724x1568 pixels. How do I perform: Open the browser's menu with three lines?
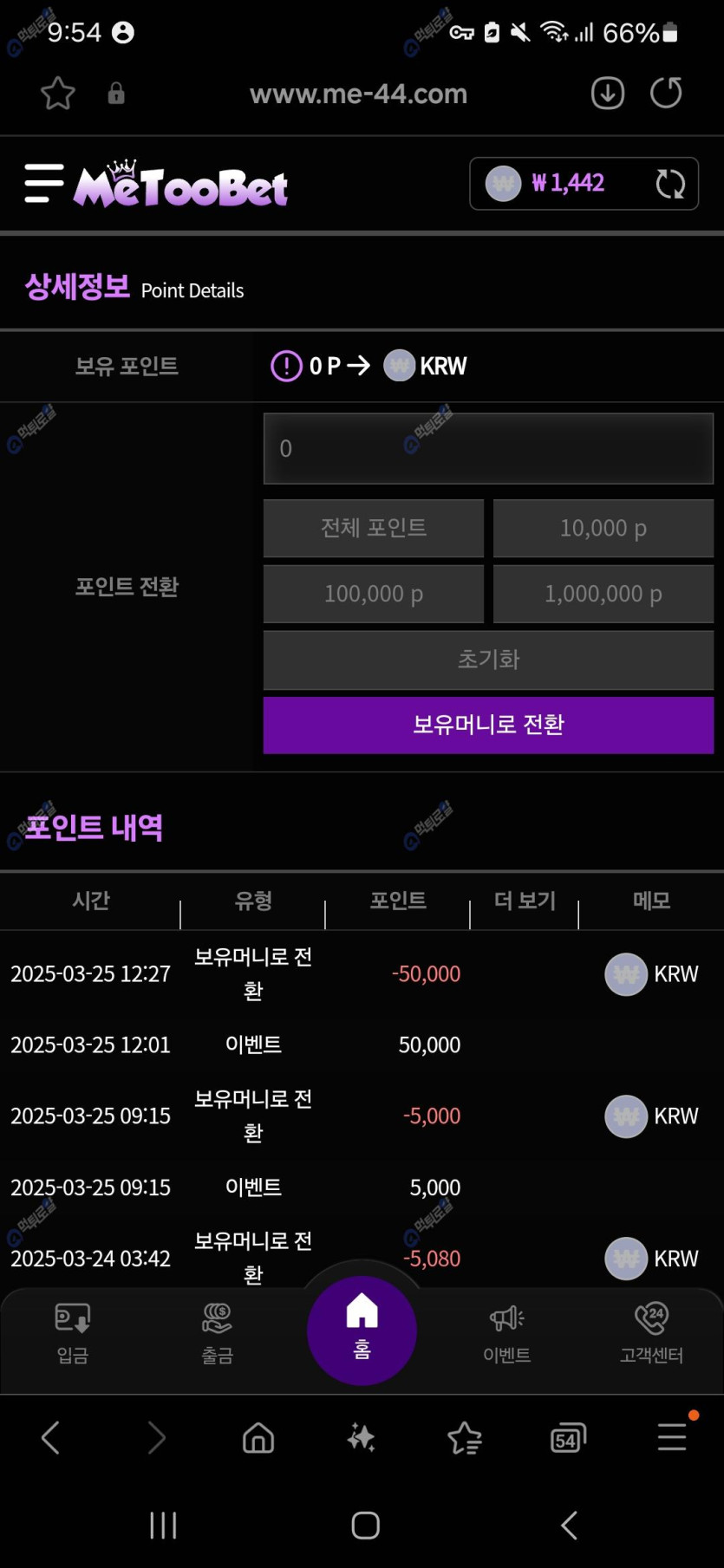pyautogui.click(x=672, y=1437)
